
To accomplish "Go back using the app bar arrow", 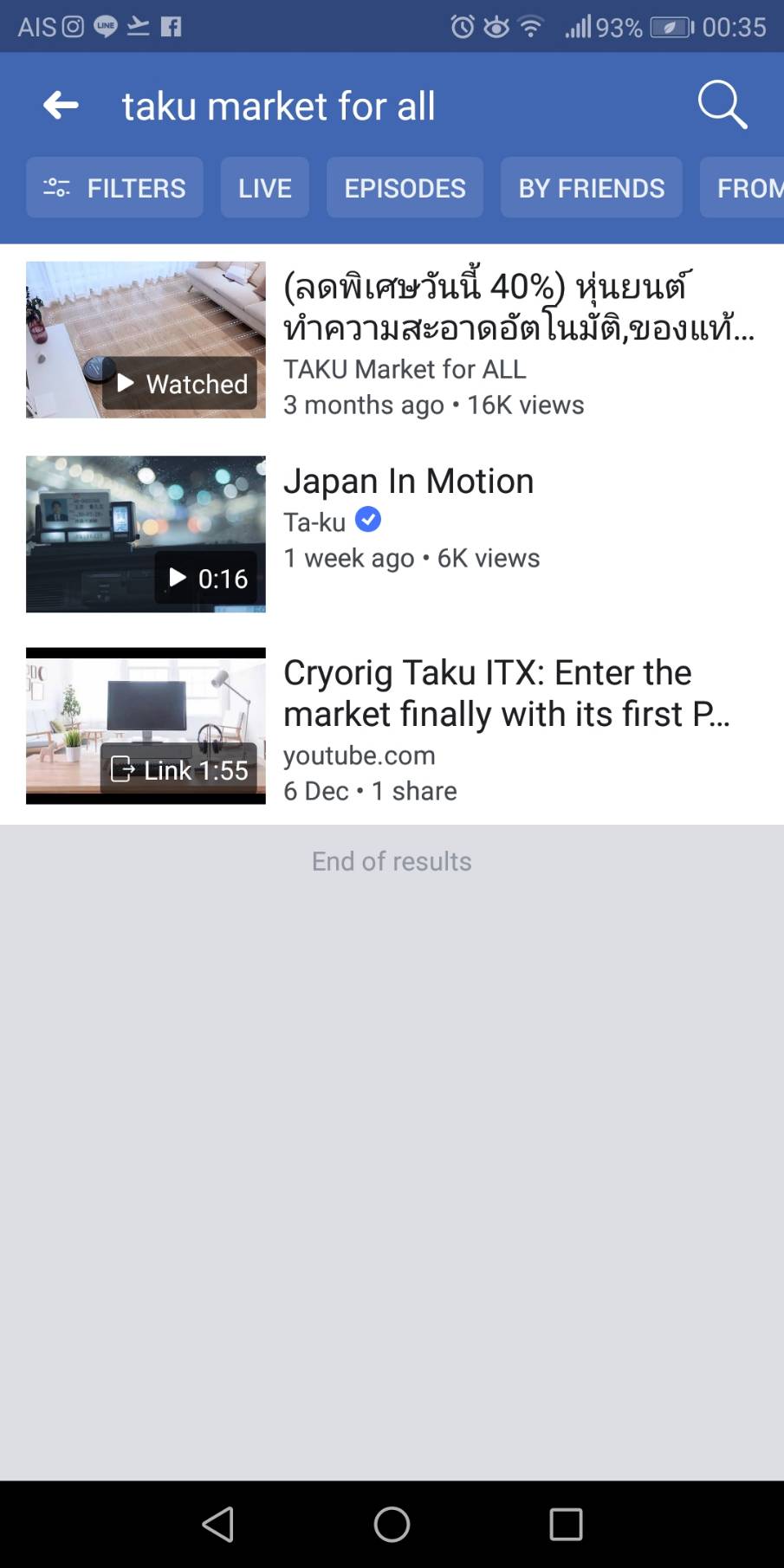I will (x=61, y=106).
